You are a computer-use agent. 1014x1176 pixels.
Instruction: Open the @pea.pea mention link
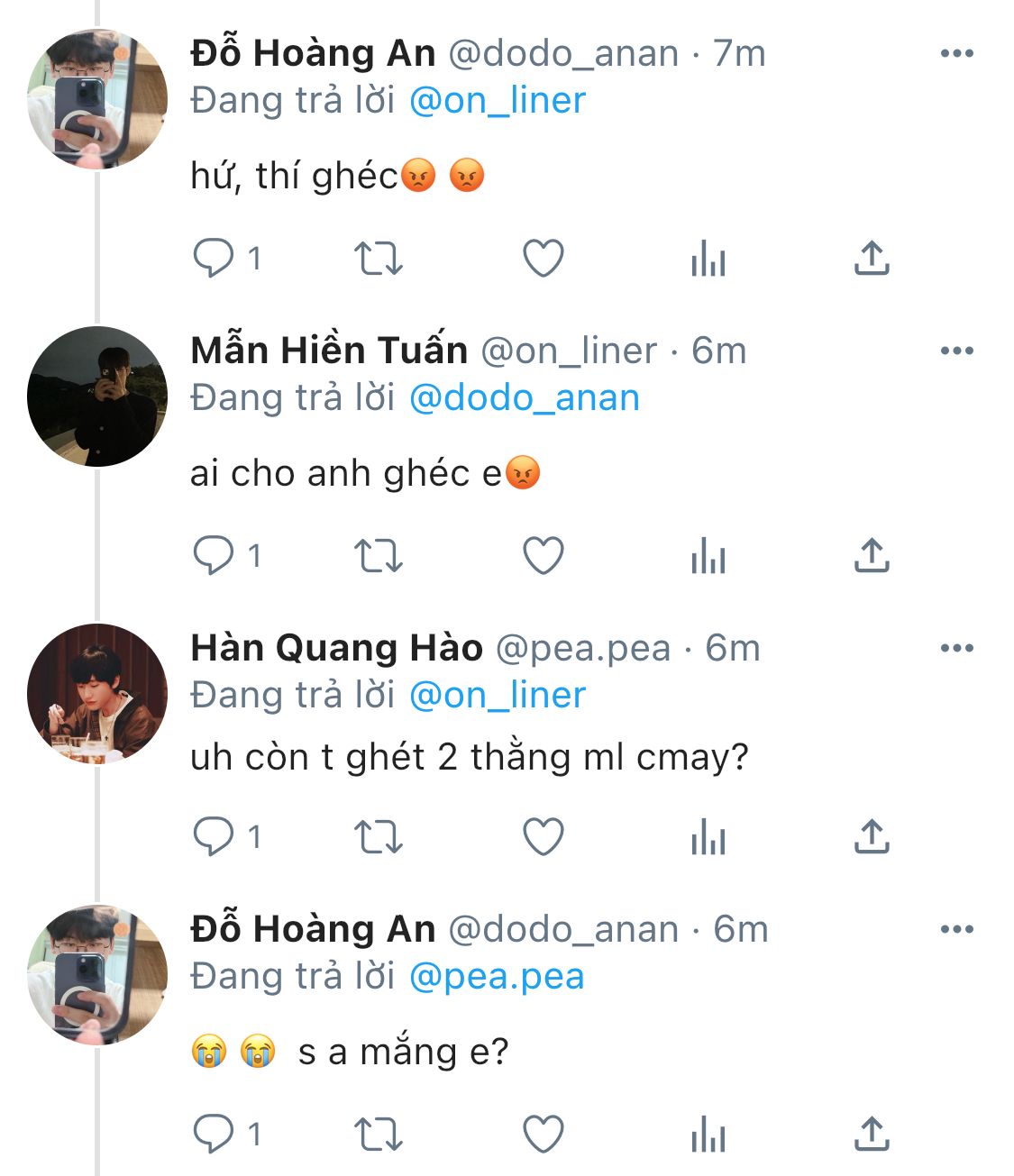pyautogui.click(x=497, y=976)
